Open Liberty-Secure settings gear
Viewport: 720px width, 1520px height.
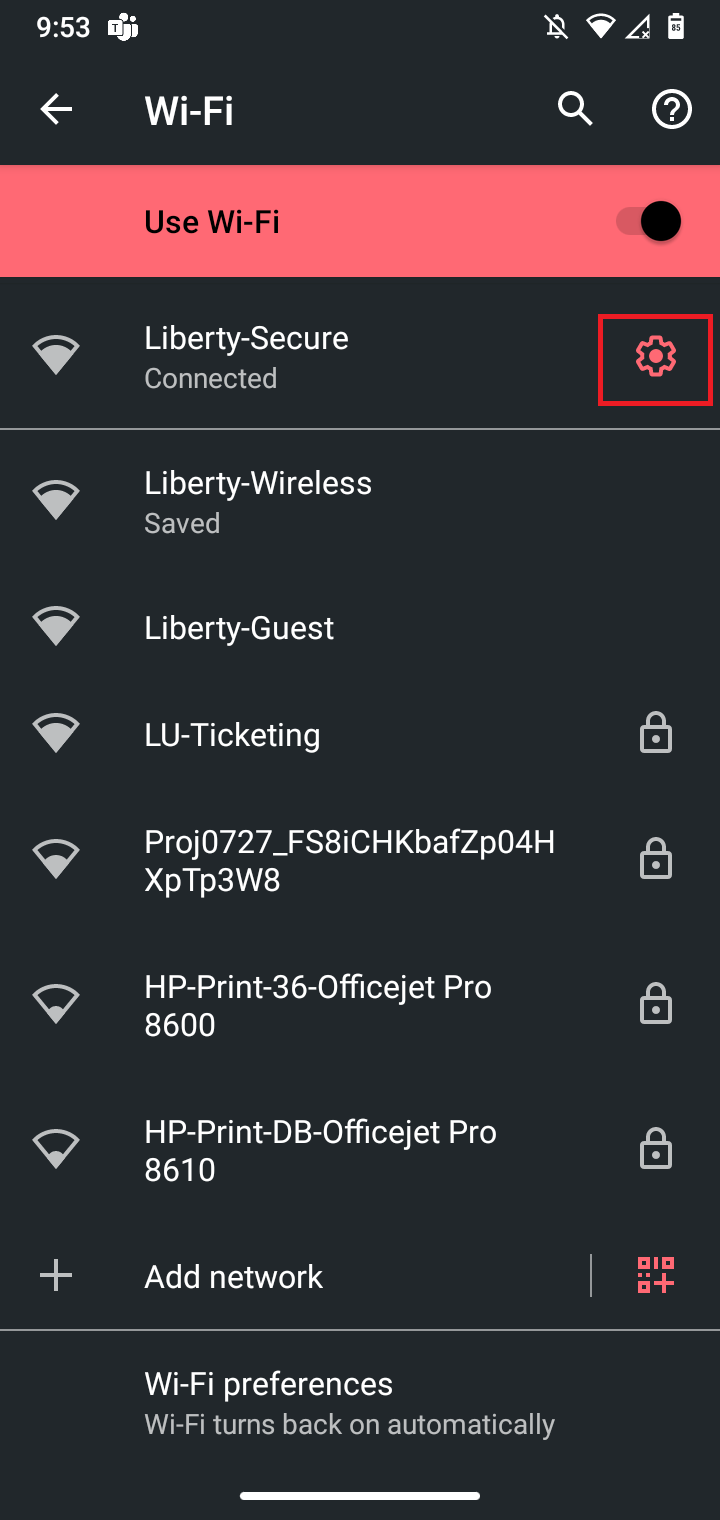tap(655, 357)
